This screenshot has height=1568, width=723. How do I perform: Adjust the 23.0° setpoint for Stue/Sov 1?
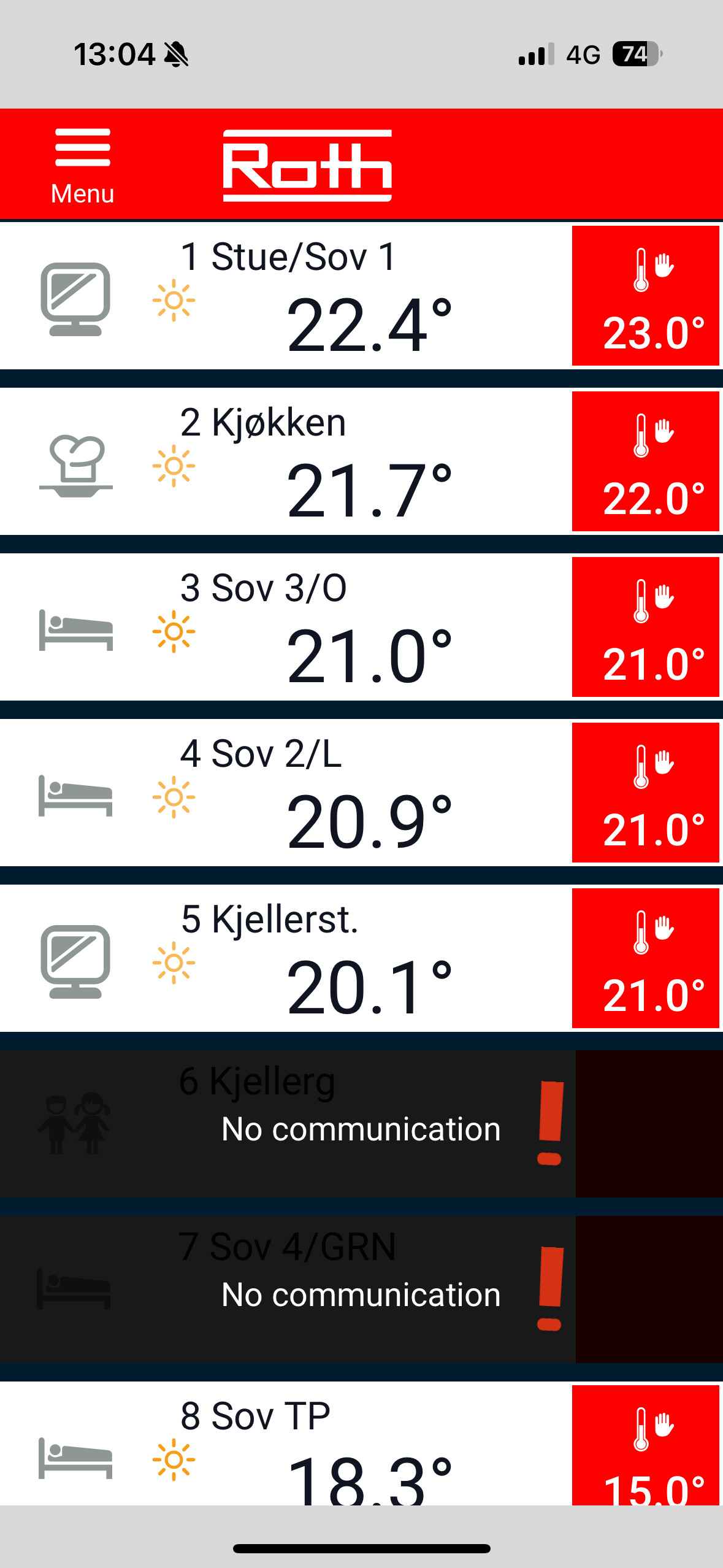pos(645,296)
